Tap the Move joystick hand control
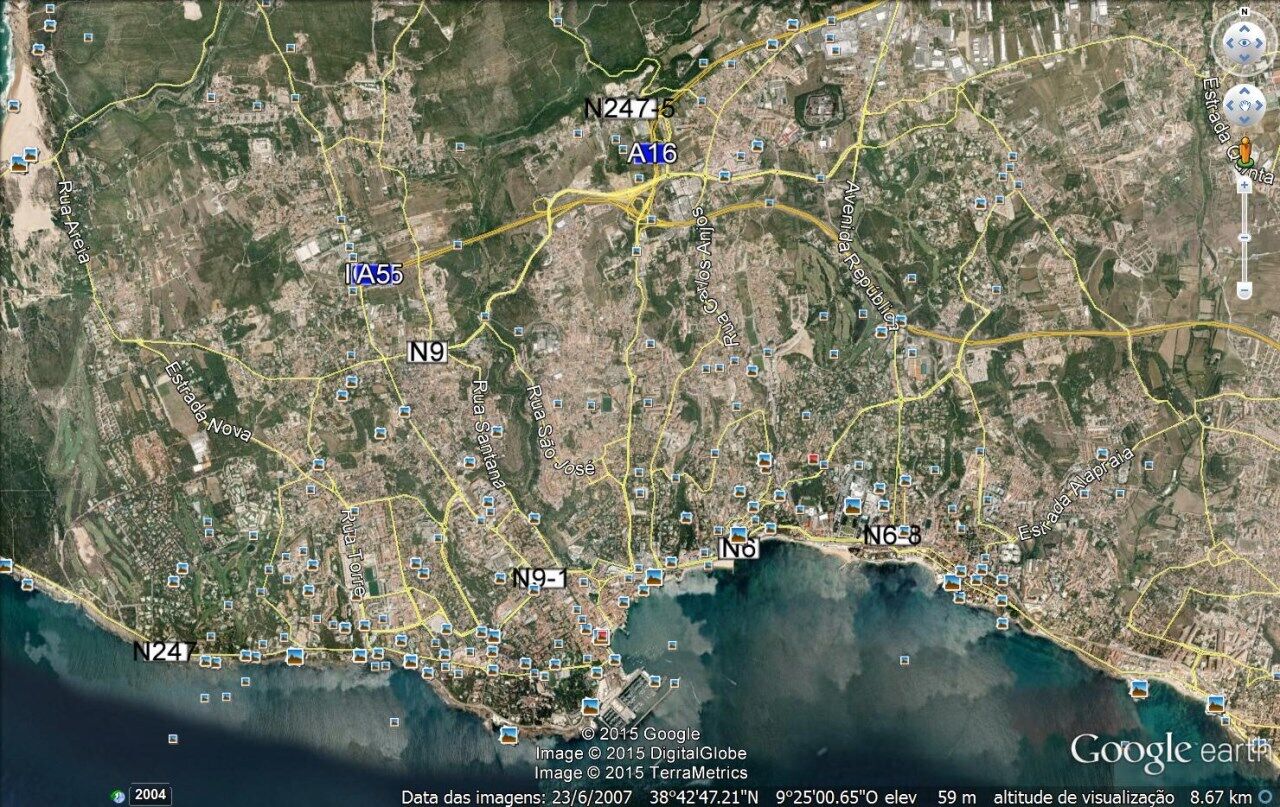The image size is (1280, 807). (x=1244, y=103)
